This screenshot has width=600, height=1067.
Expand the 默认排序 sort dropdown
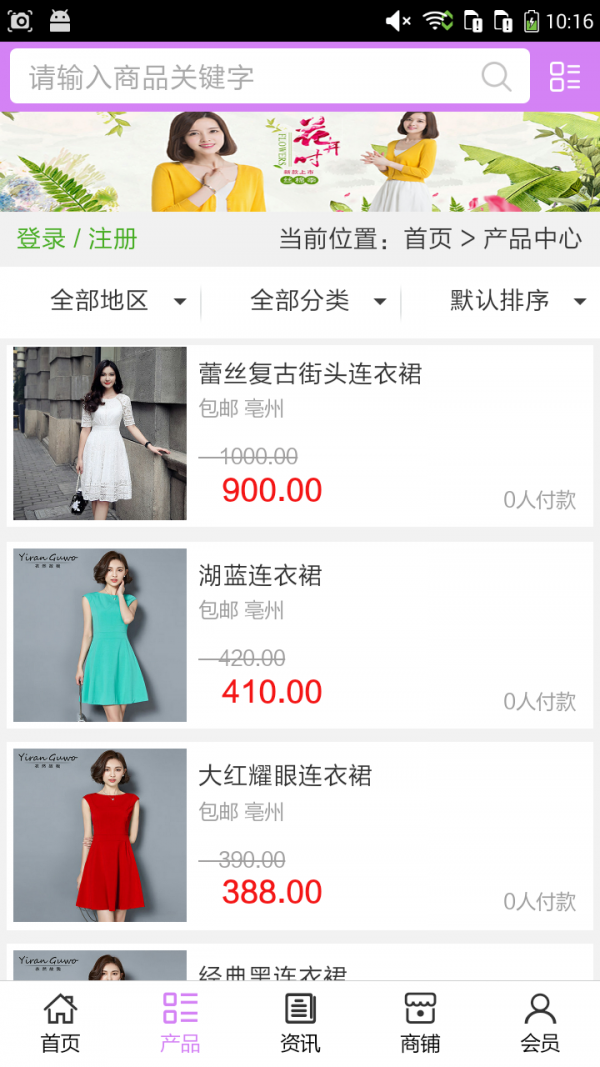517,300
